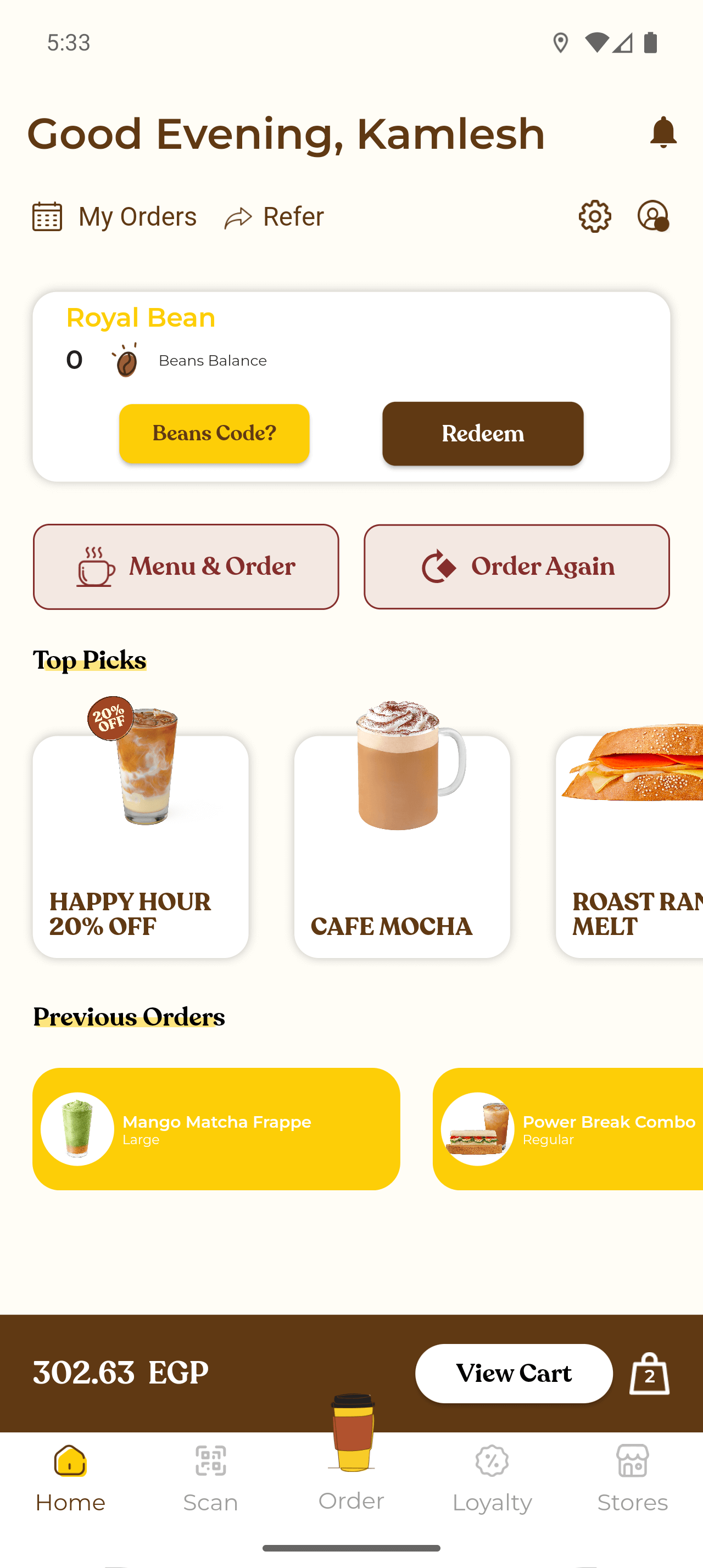Switch to the Loyalty tab
703x1568 pixels.
click(x=492, y=1479)
